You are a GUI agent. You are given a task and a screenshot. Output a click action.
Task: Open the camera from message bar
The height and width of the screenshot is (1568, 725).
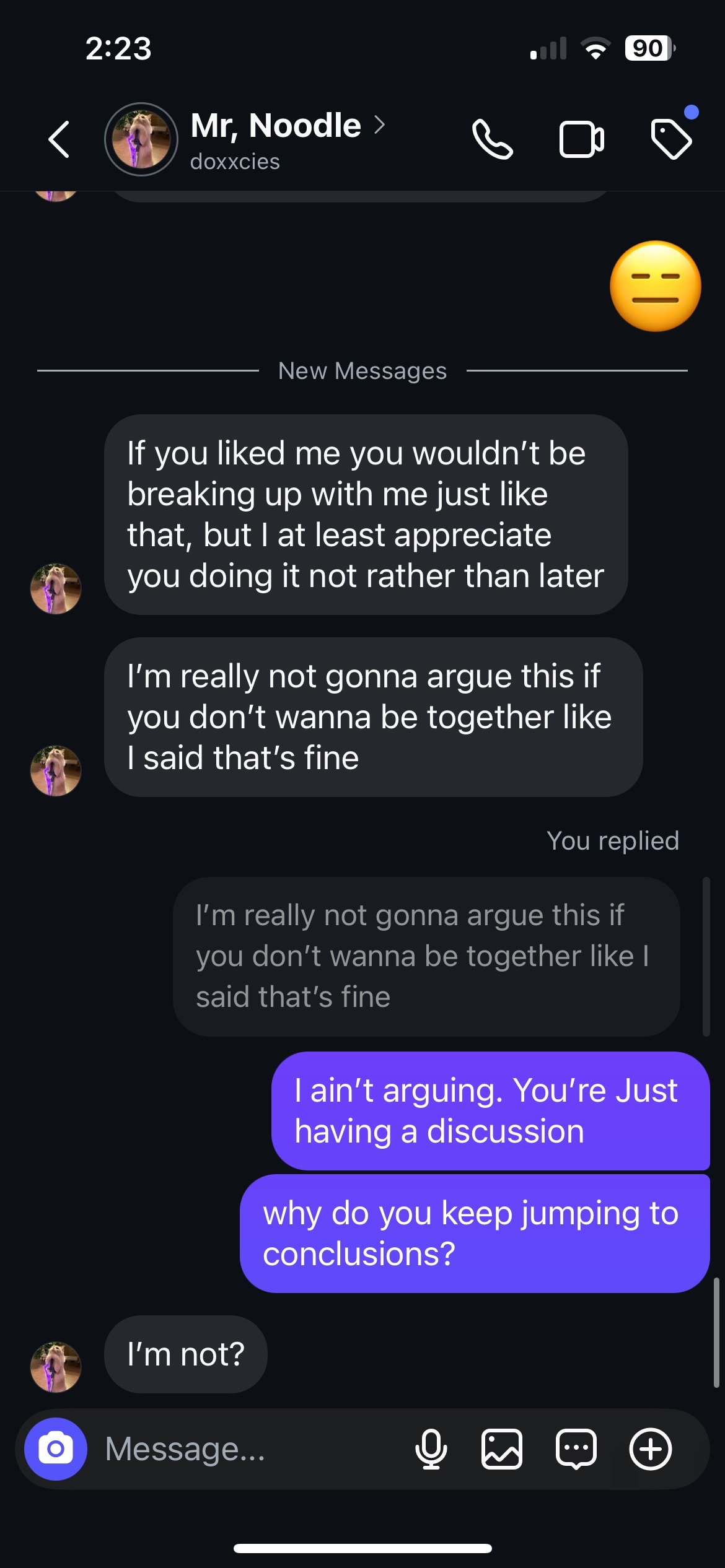pyautogui.click(x=56, y=1449)
